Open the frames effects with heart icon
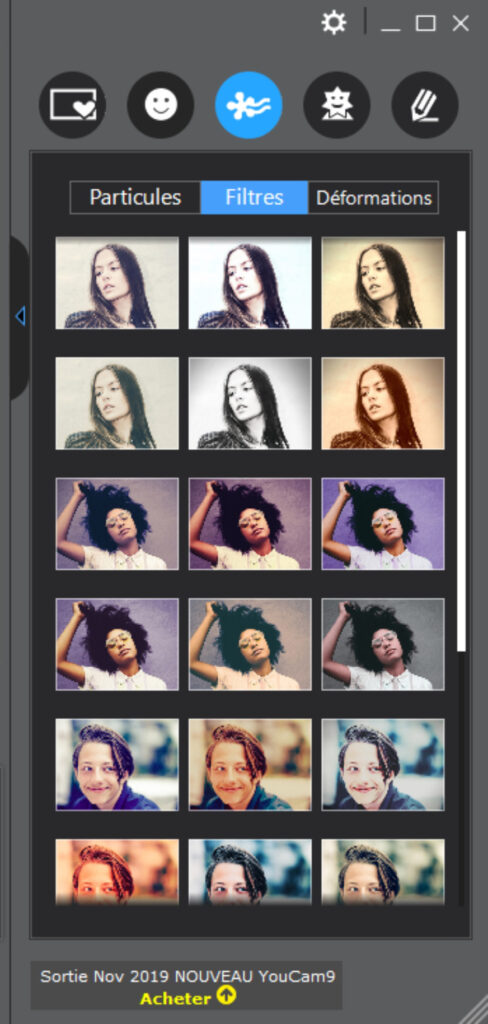The image size is (488, 1024). click(x=73, y=105)
